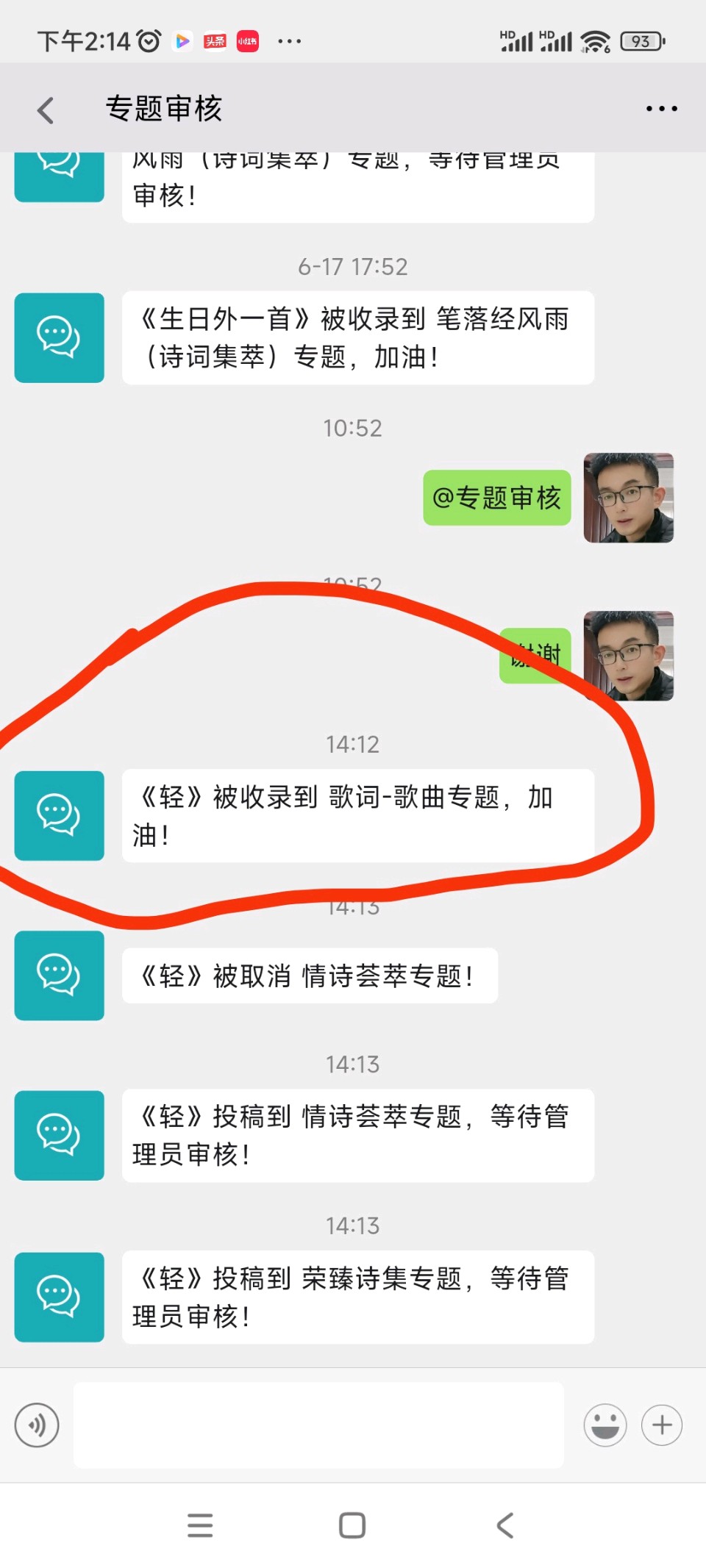Open the plus attachments panel
Screen dimensions: 706x1568
pos(662,1425)
